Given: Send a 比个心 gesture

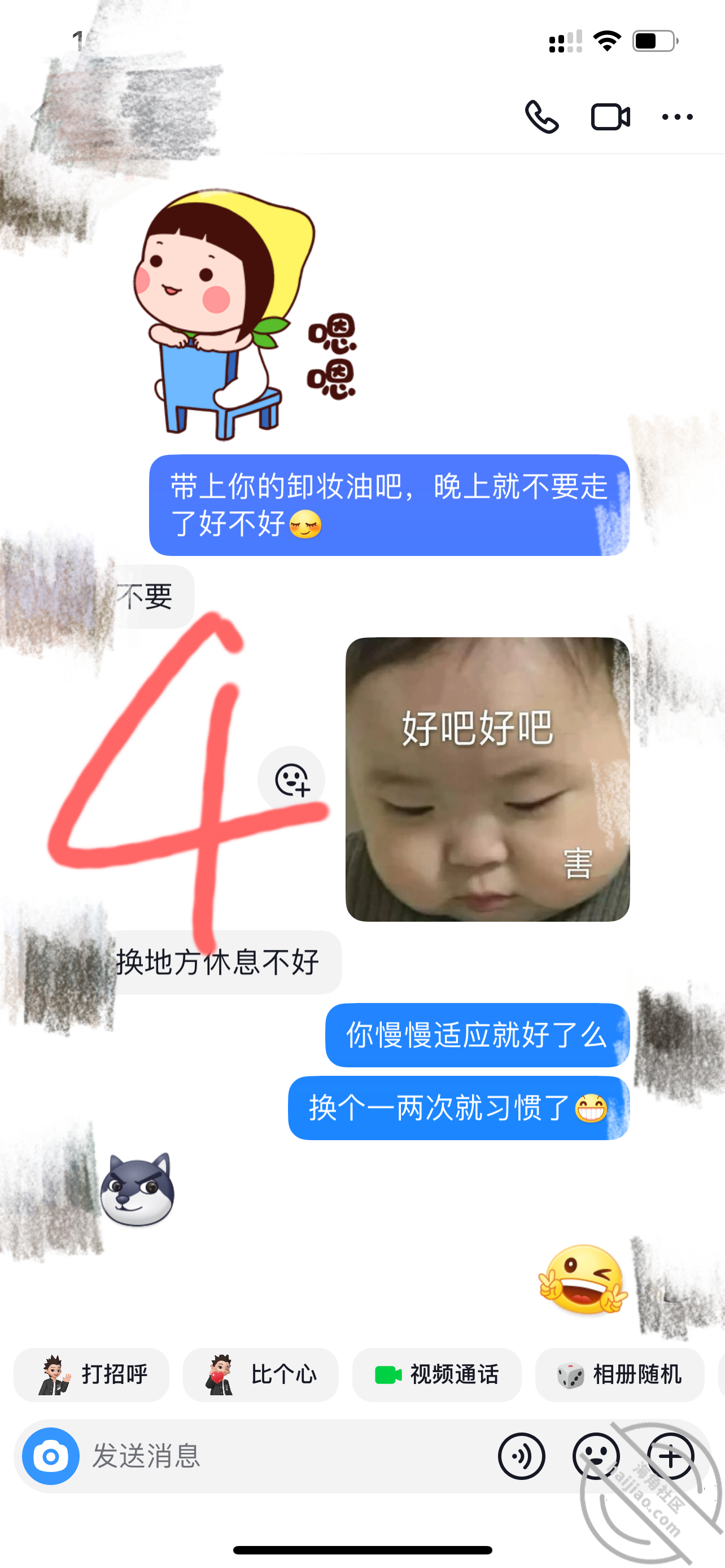Looking at the screenshot, I should click(x=260, y=1374).
